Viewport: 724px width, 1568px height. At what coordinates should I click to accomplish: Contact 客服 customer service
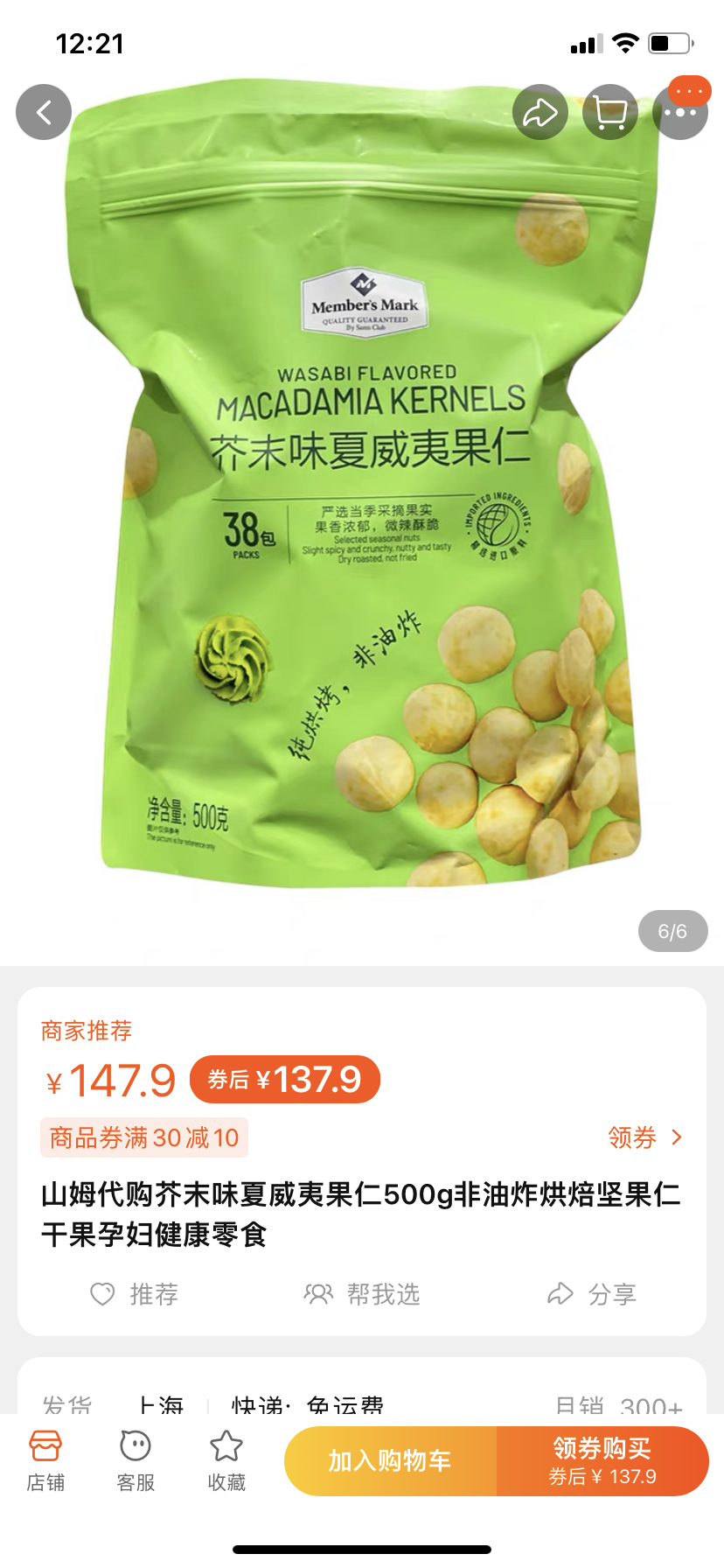pyautogui.click(x=136, y=1460)
